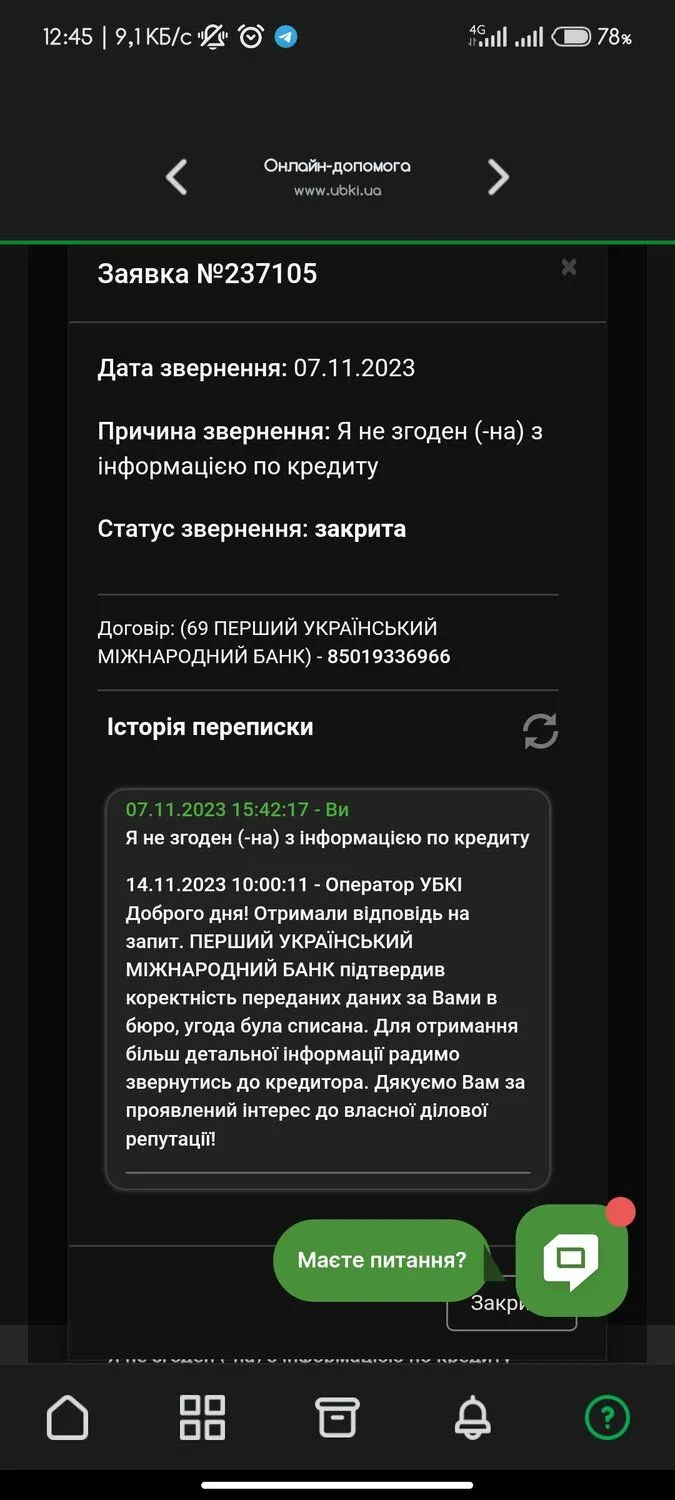Screen dimensions: 675x1500
Task: Open the grid menu tab
Action: (202, 1417)
